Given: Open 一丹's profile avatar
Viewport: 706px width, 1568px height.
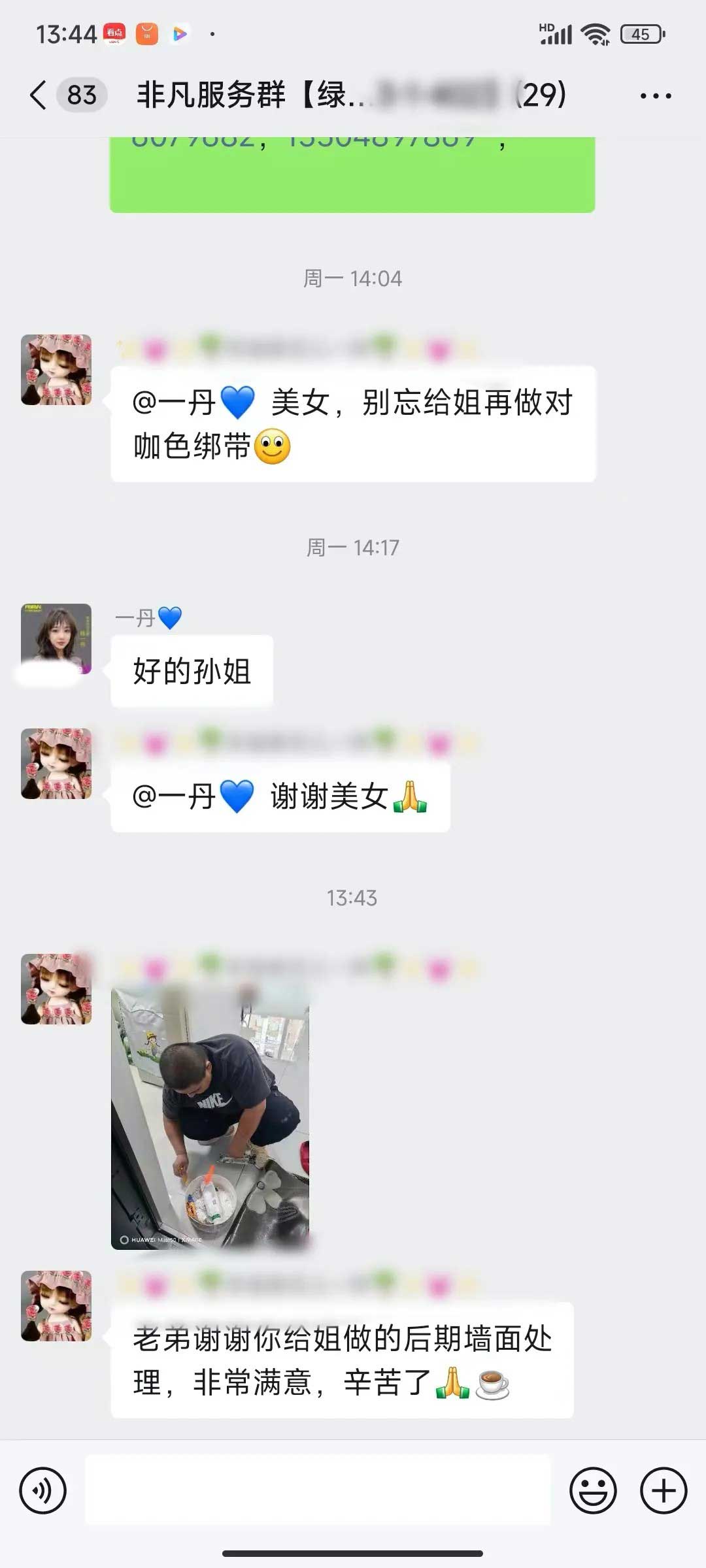Looking at the screenshot, I should (x=56, y=638).
